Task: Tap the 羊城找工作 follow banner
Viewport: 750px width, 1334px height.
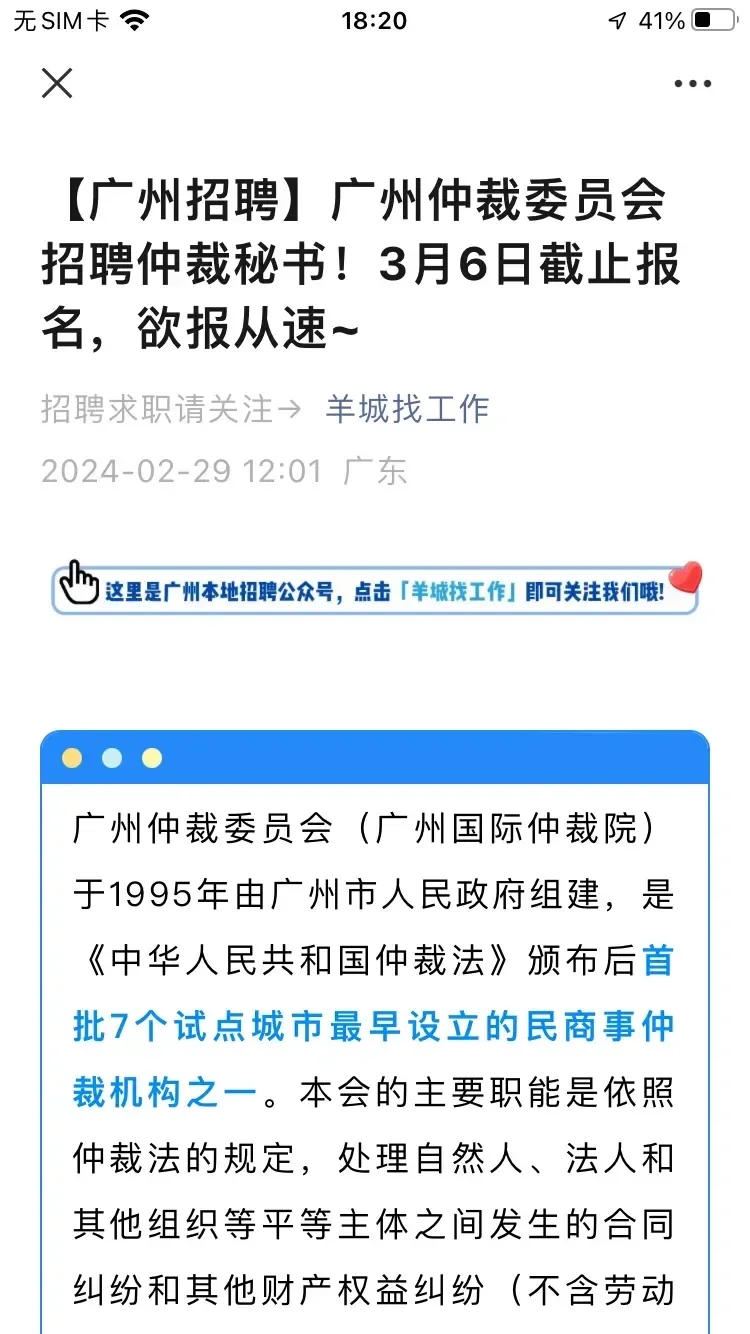Action: (x=376, y=588)
